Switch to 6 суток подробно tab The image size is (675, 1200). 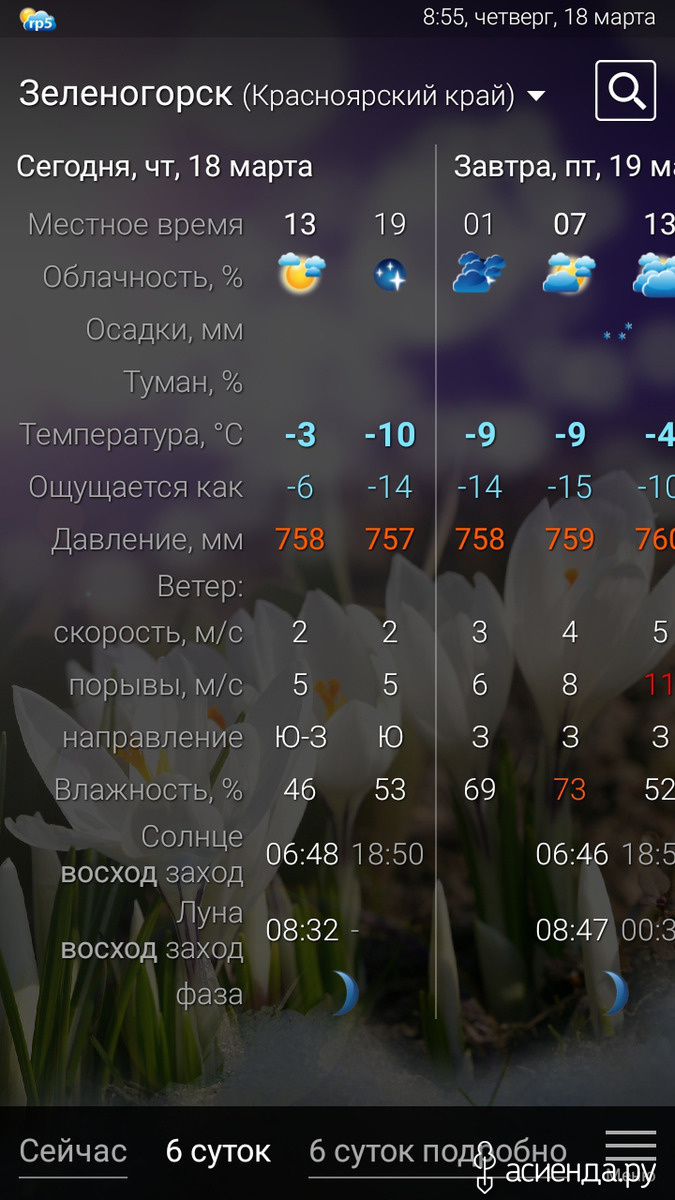(438, 1151)
